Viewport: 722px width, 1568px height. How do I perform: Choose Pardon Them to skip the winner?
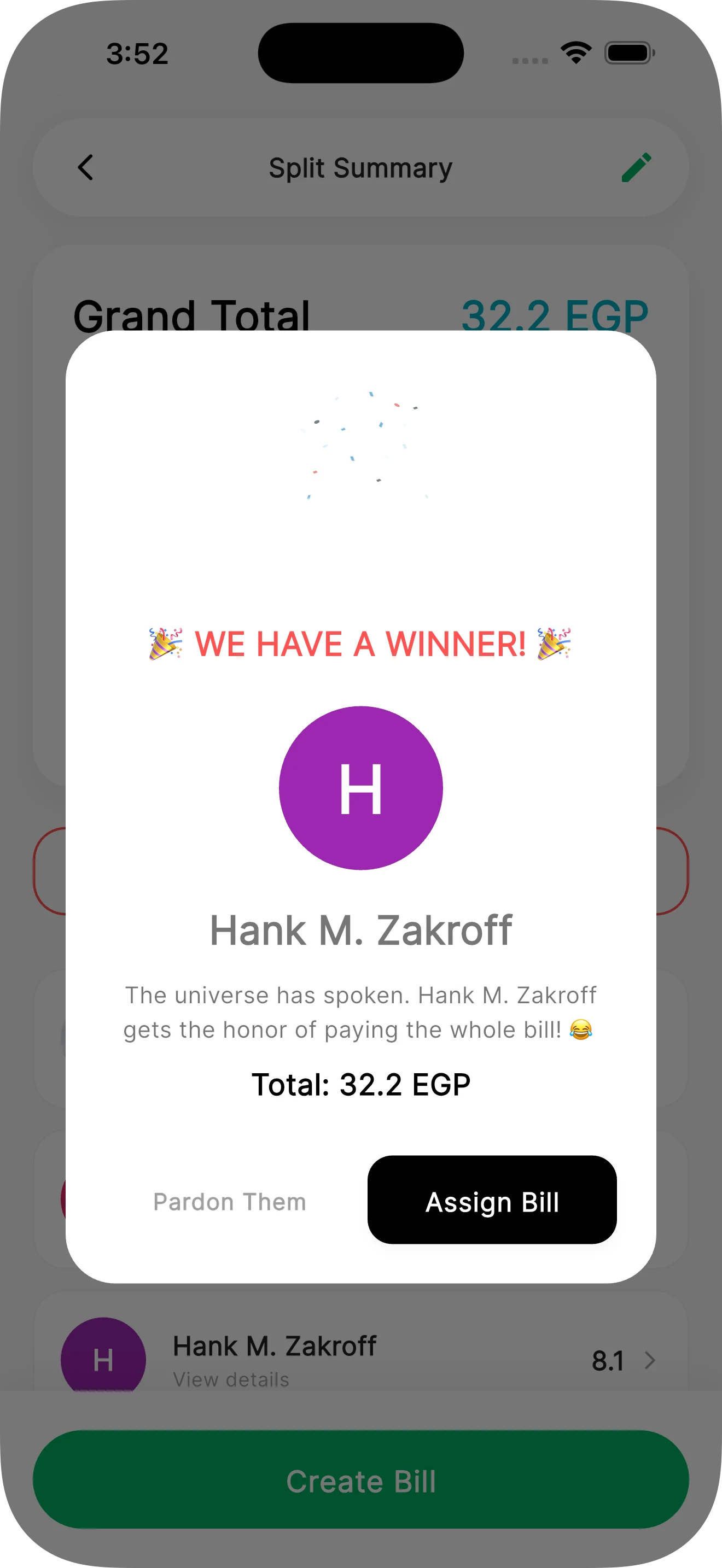230,1202
